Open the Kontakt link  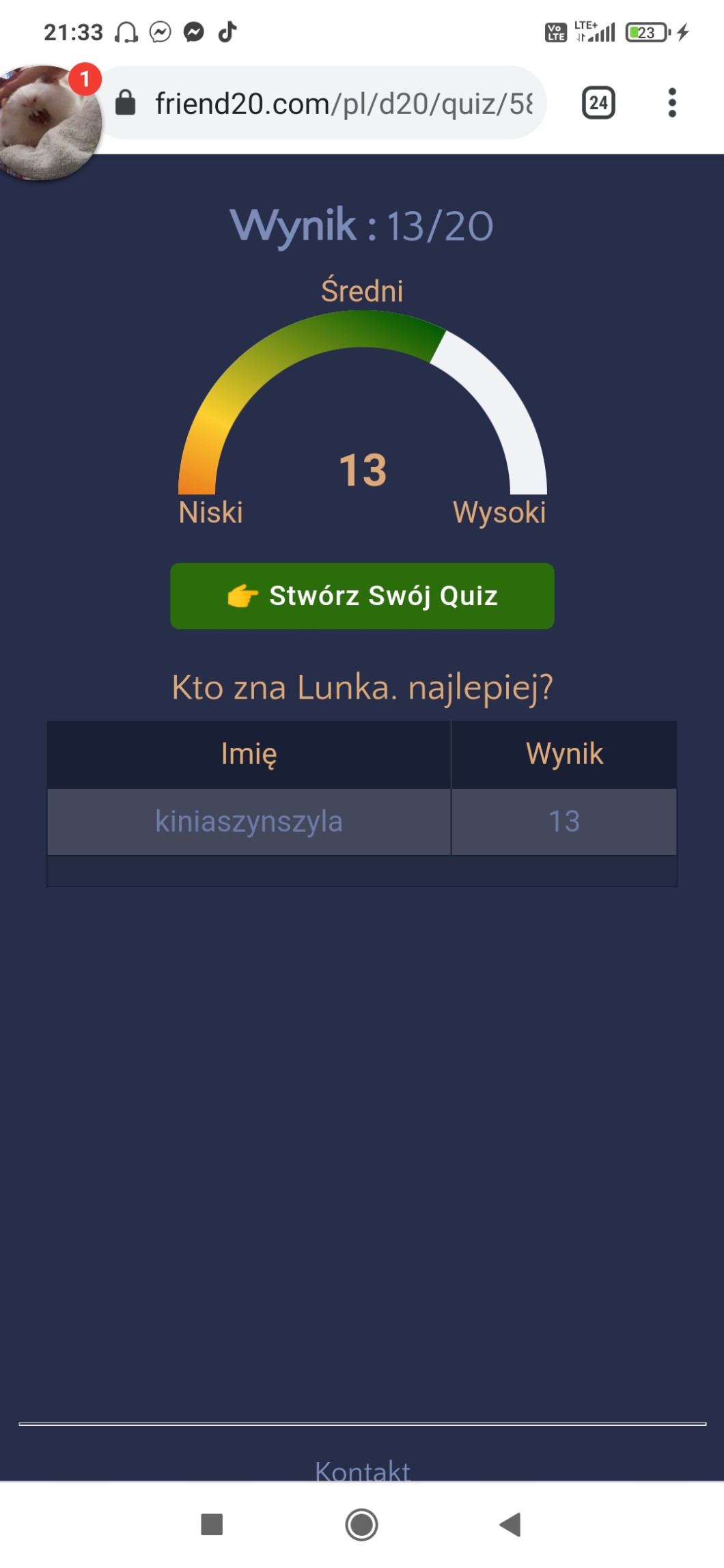[362, 1470]
